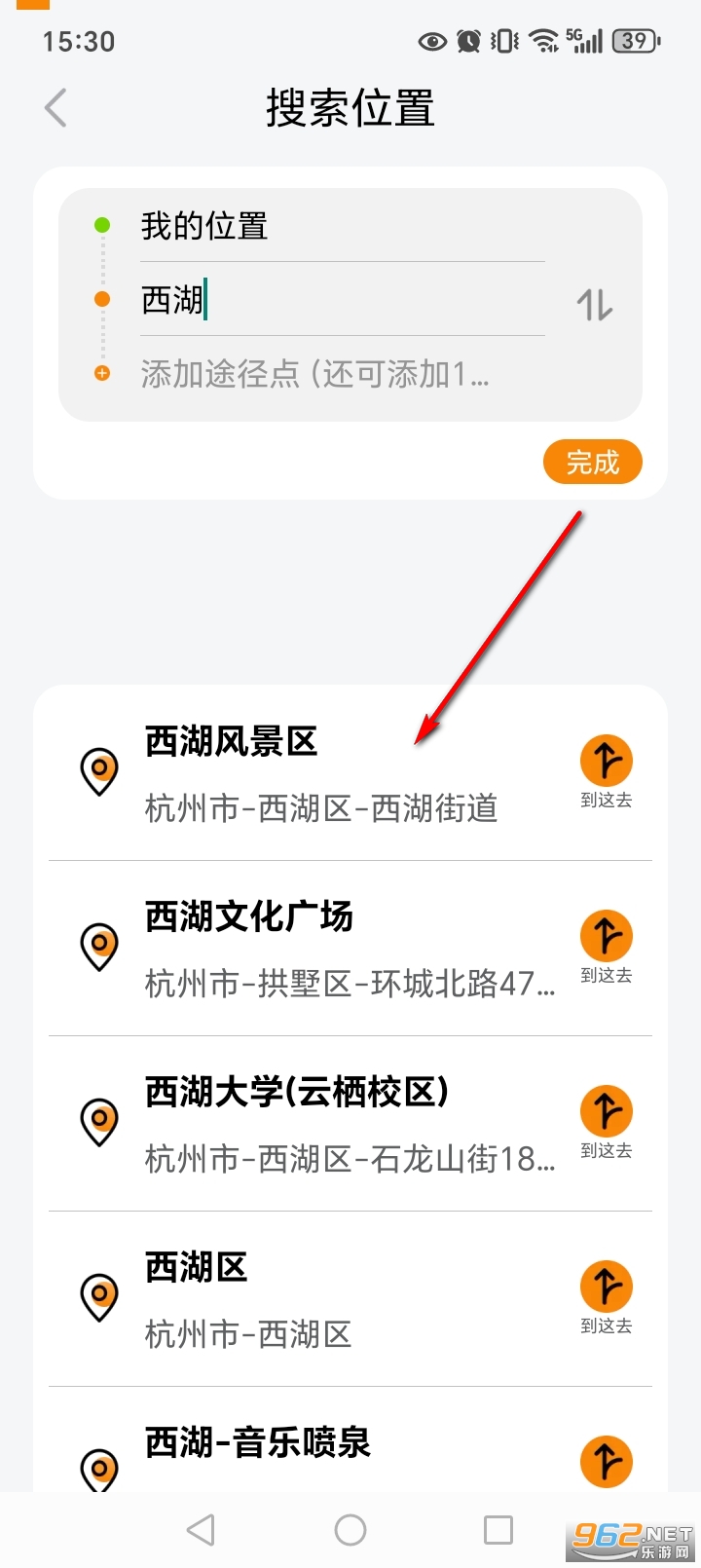Navigate to 西湖-音乐喷泉
Image resolution: width=701 pixels, height=1568 pixels.
[607, 1461]
